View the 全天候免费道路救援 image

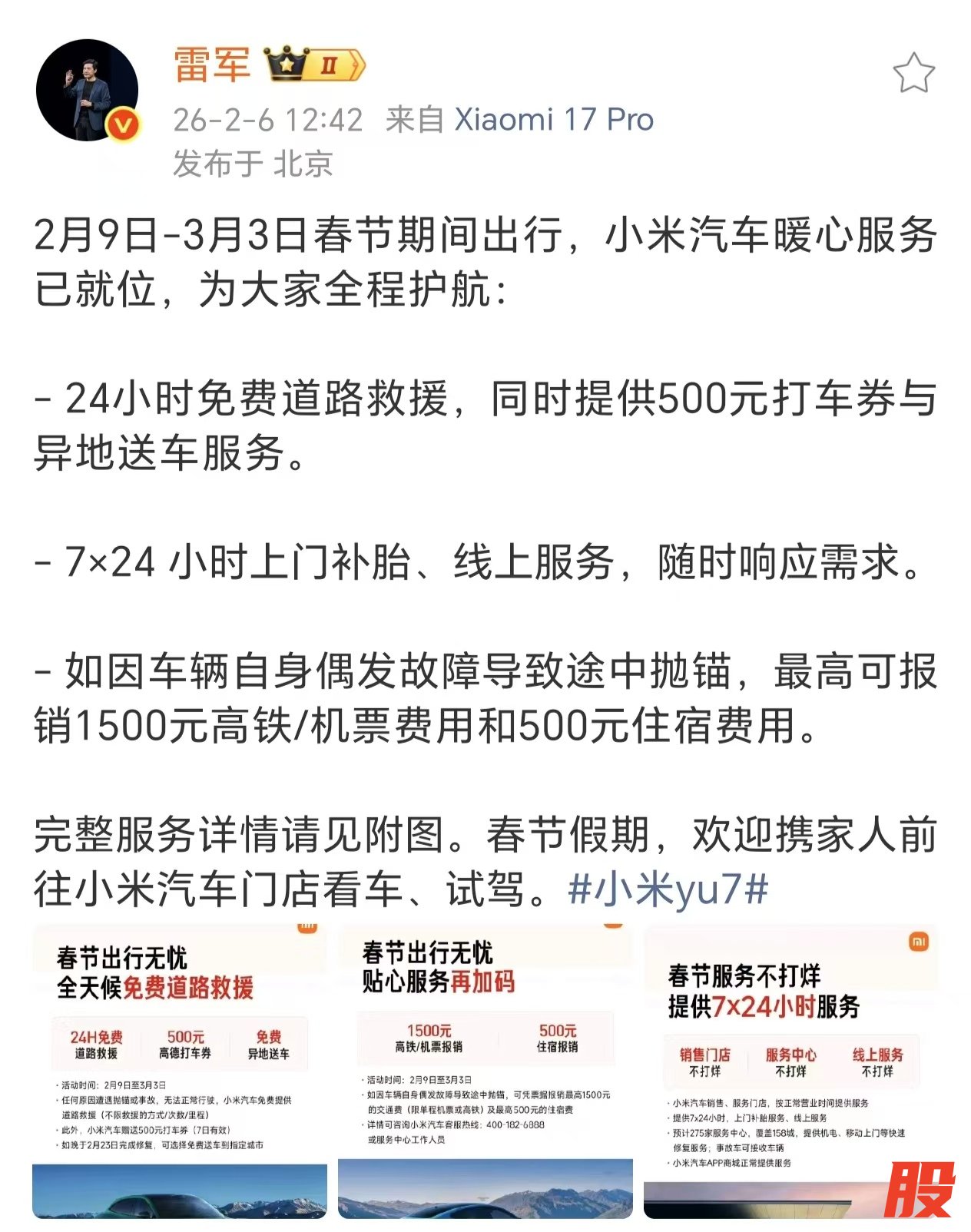180,1072
